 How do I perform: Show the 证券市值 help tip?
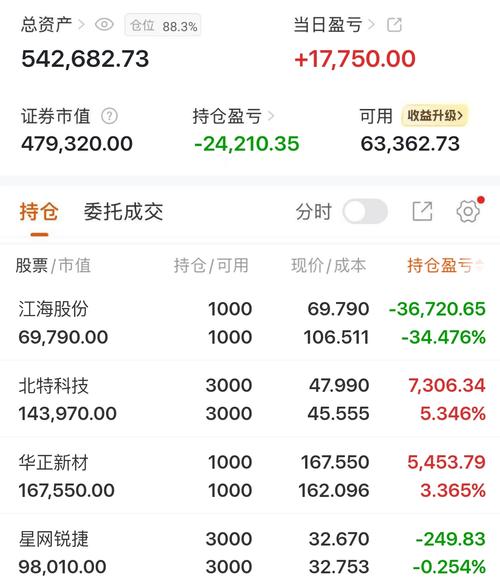(x=109, y=116)
